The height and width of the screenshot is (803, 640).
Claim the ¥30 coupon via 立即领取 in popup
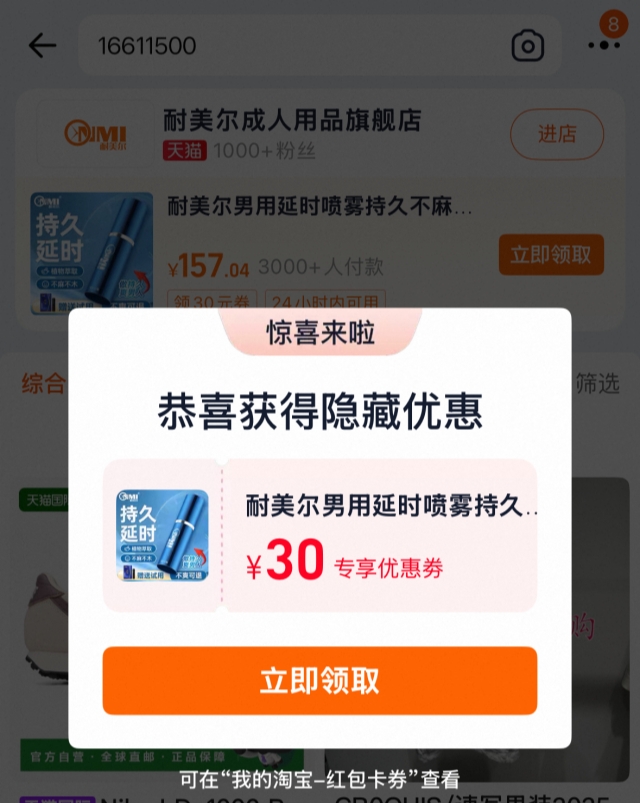(319, 681)
